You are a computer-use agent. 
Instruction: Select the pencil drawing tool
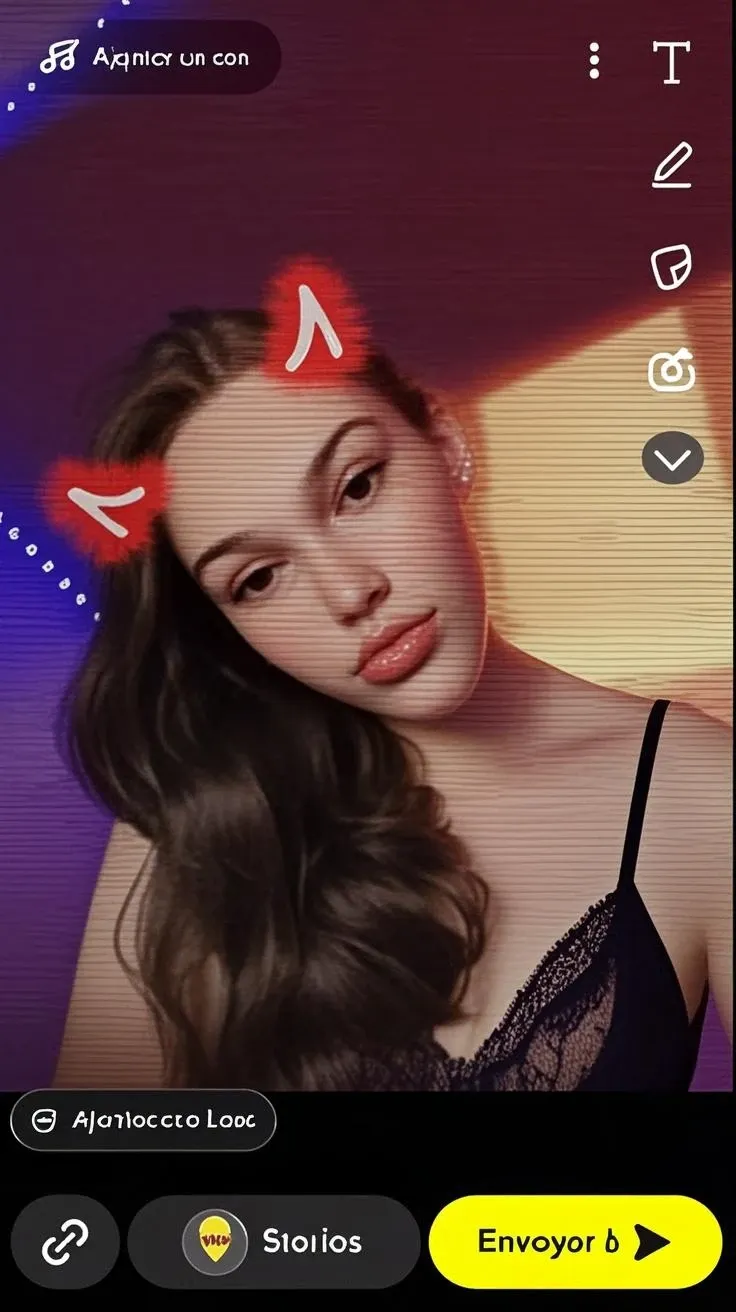coord(672,165)
